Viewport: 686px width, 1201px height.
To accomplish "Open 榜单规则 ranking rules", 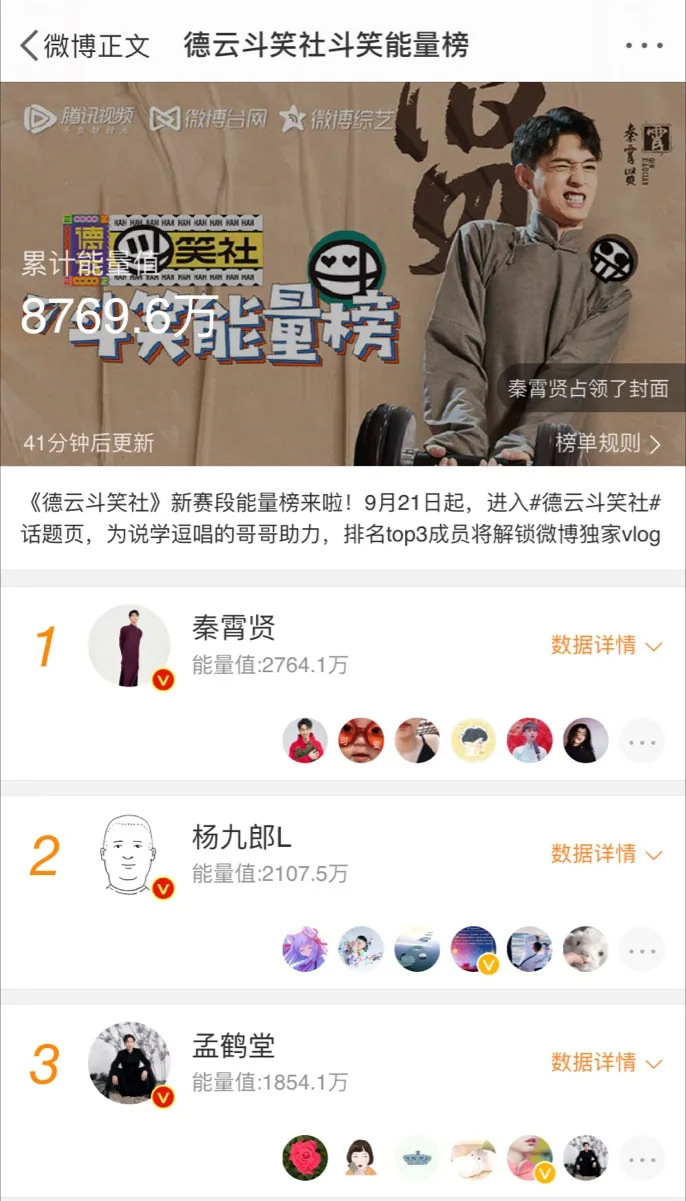I will click(x=608, y=443).
